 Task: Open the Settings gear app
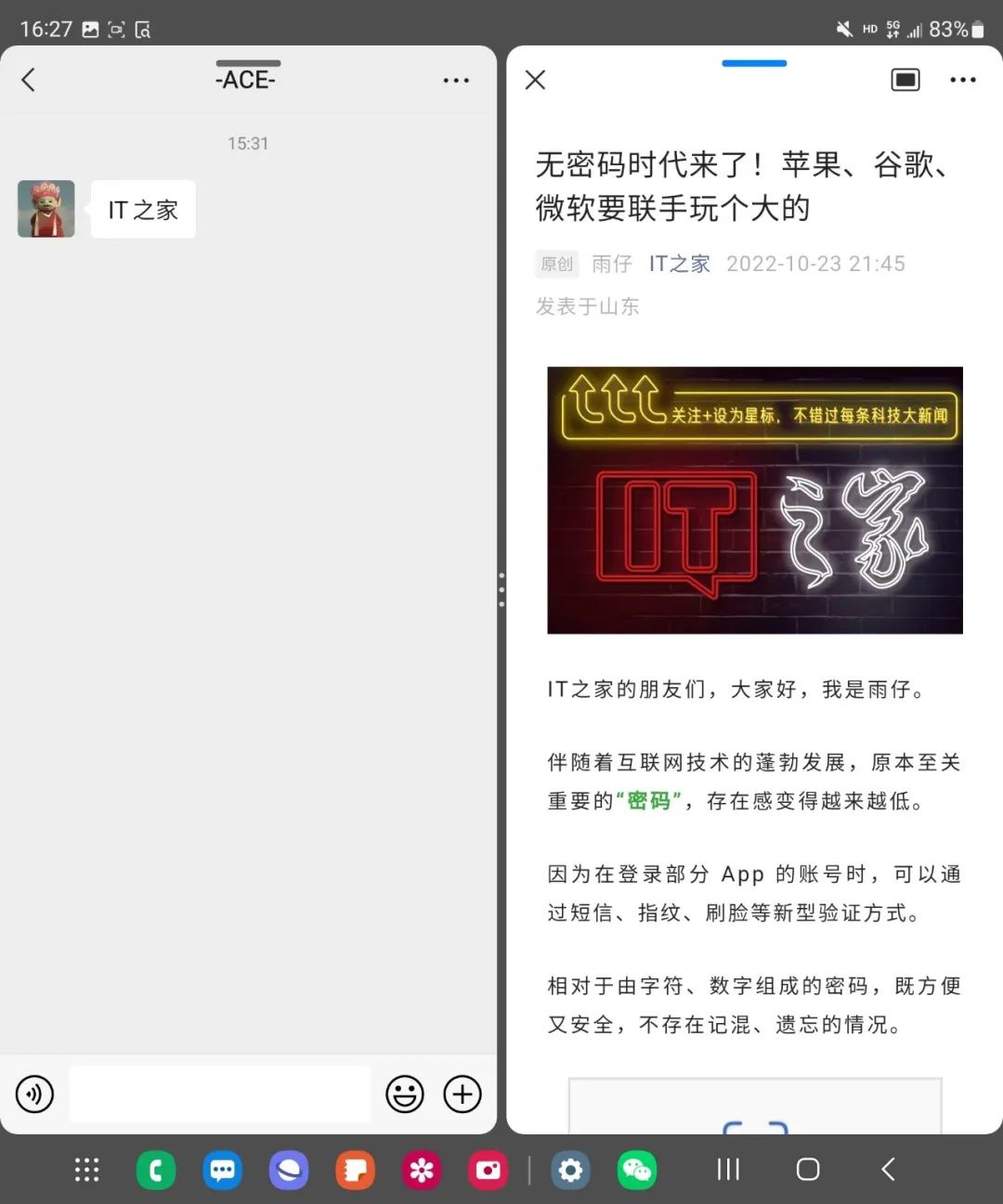(x=570, y=1170)
